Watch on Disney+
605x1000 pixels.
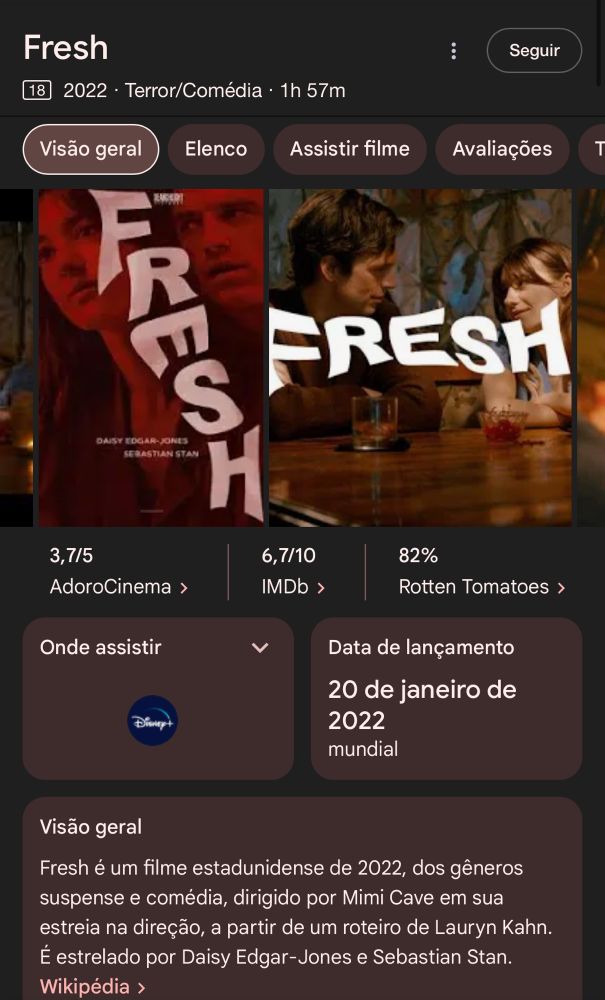pyautogui.click(x=153, y=720)
